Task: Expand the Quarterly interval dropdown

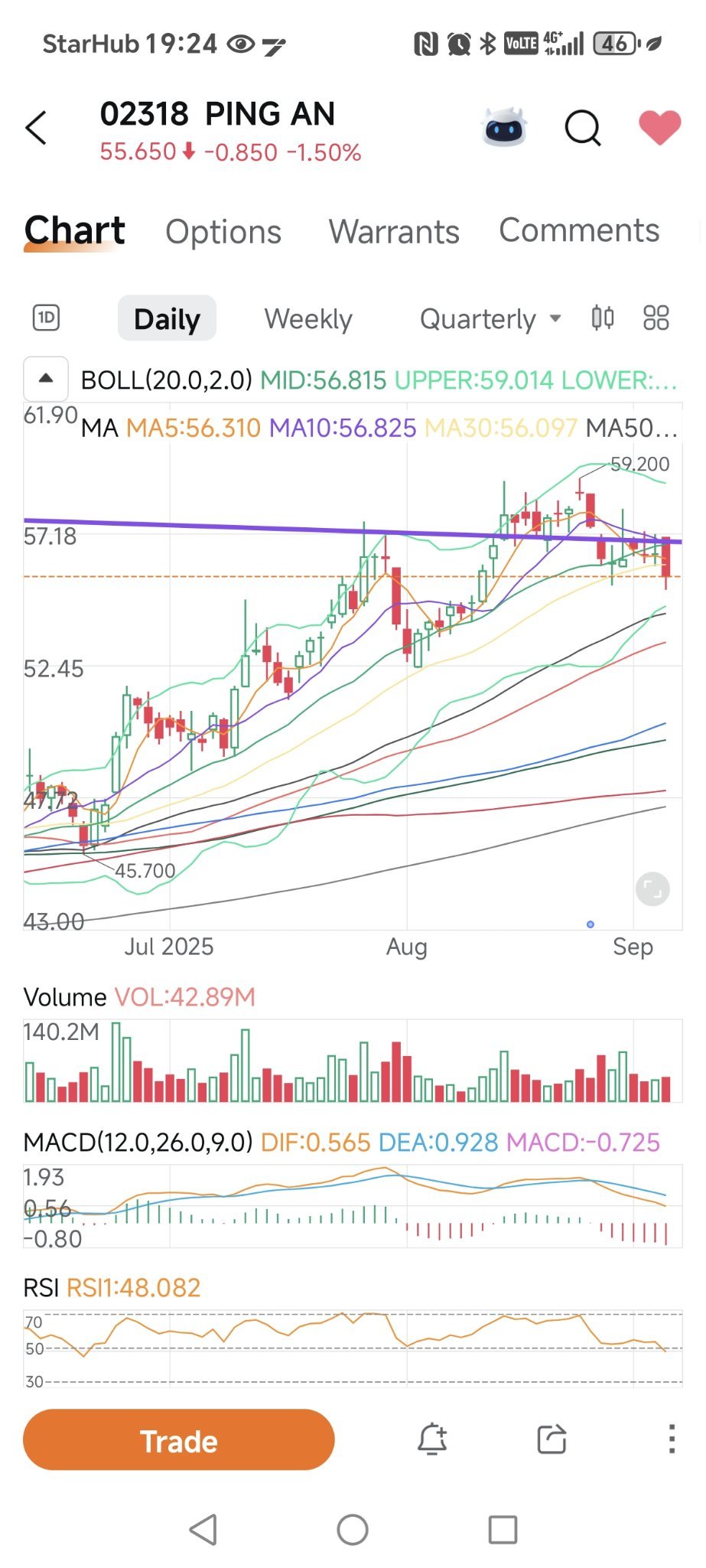Action: [x=490, y=318]
